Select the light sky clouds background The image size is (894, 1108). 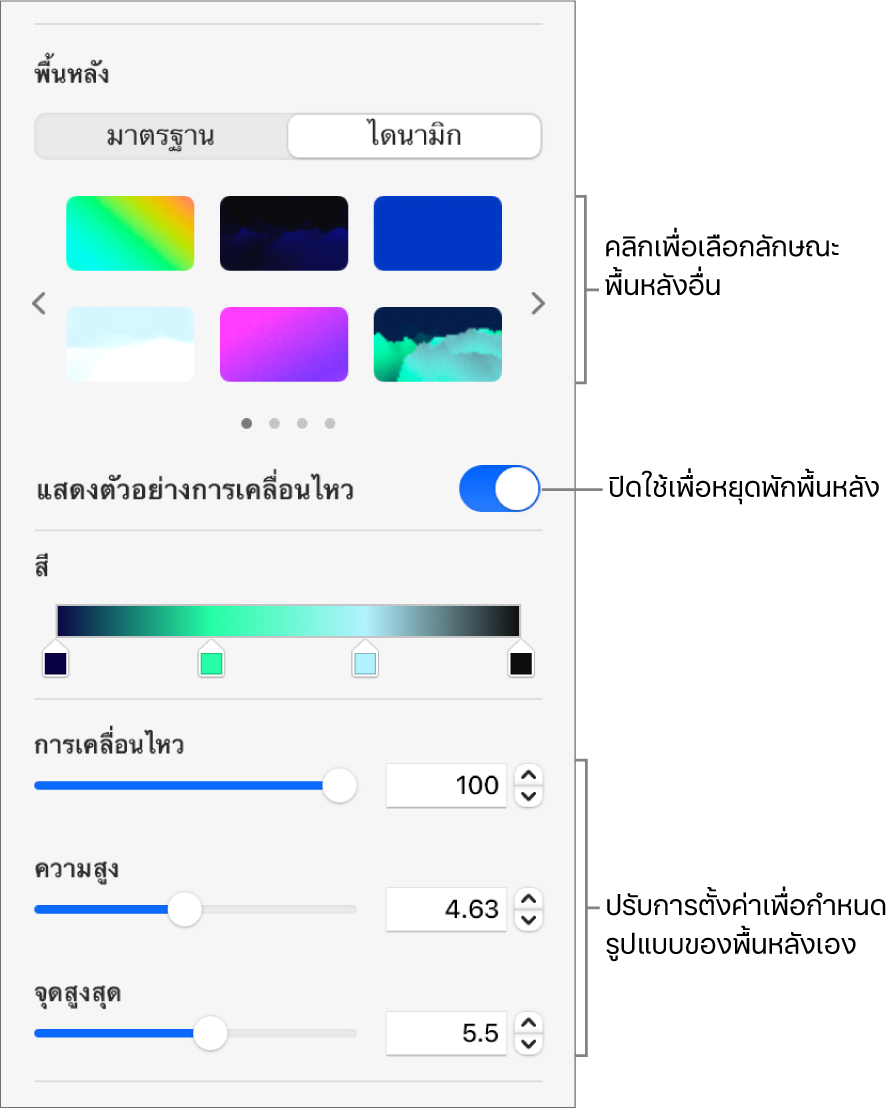[x=130, y=344]
